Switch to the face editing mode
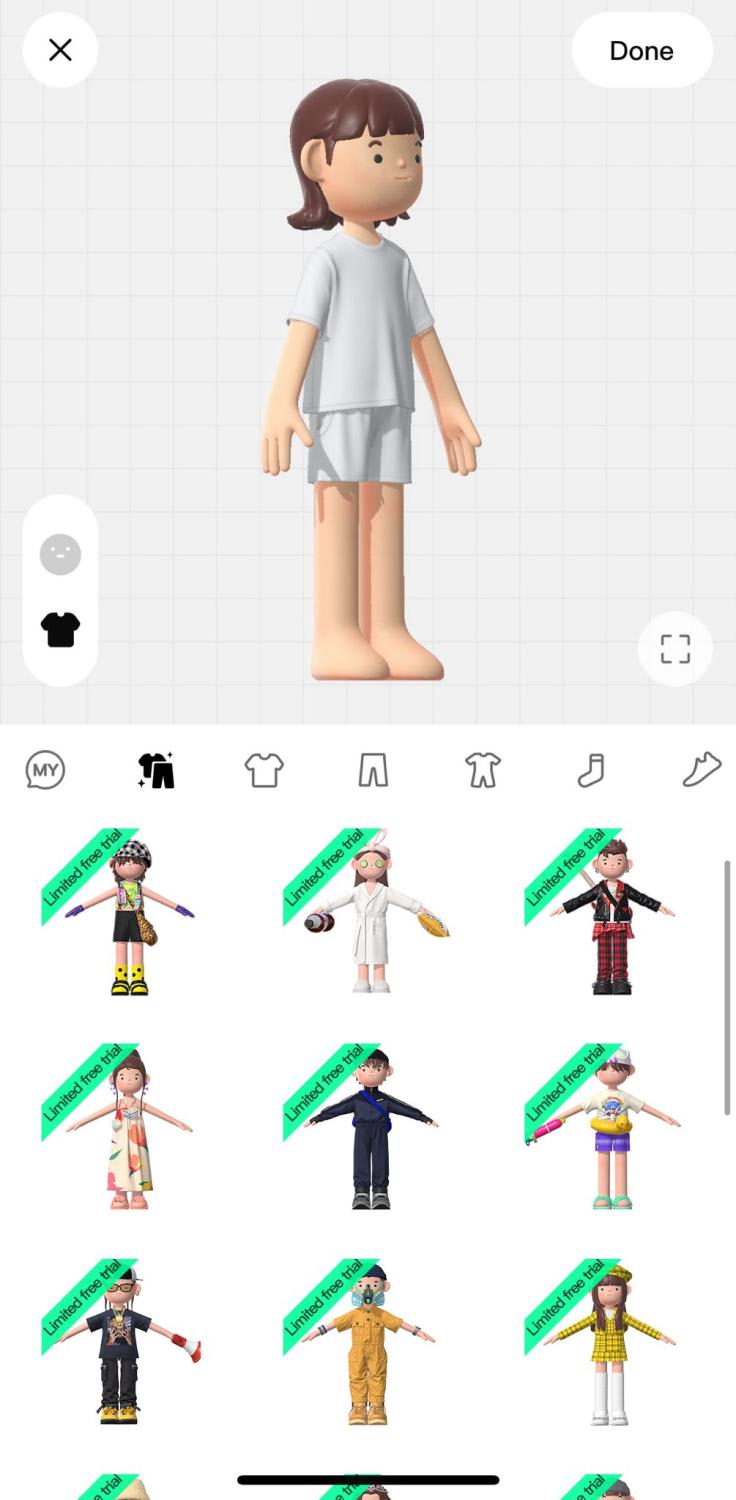 click(x=60, y=554)
